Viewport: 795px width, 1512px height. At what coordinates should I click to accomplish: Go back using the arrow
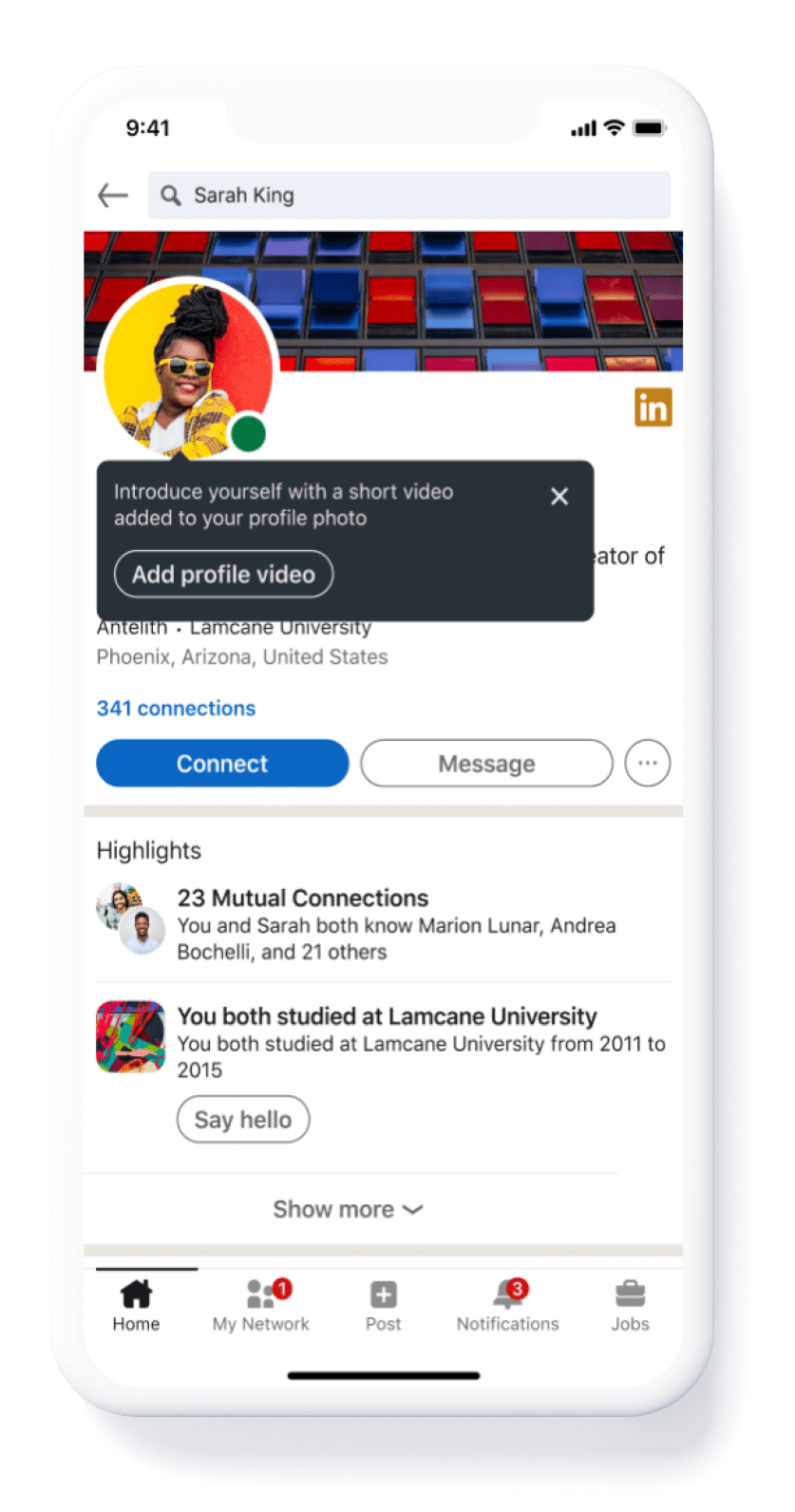(113, 196)
